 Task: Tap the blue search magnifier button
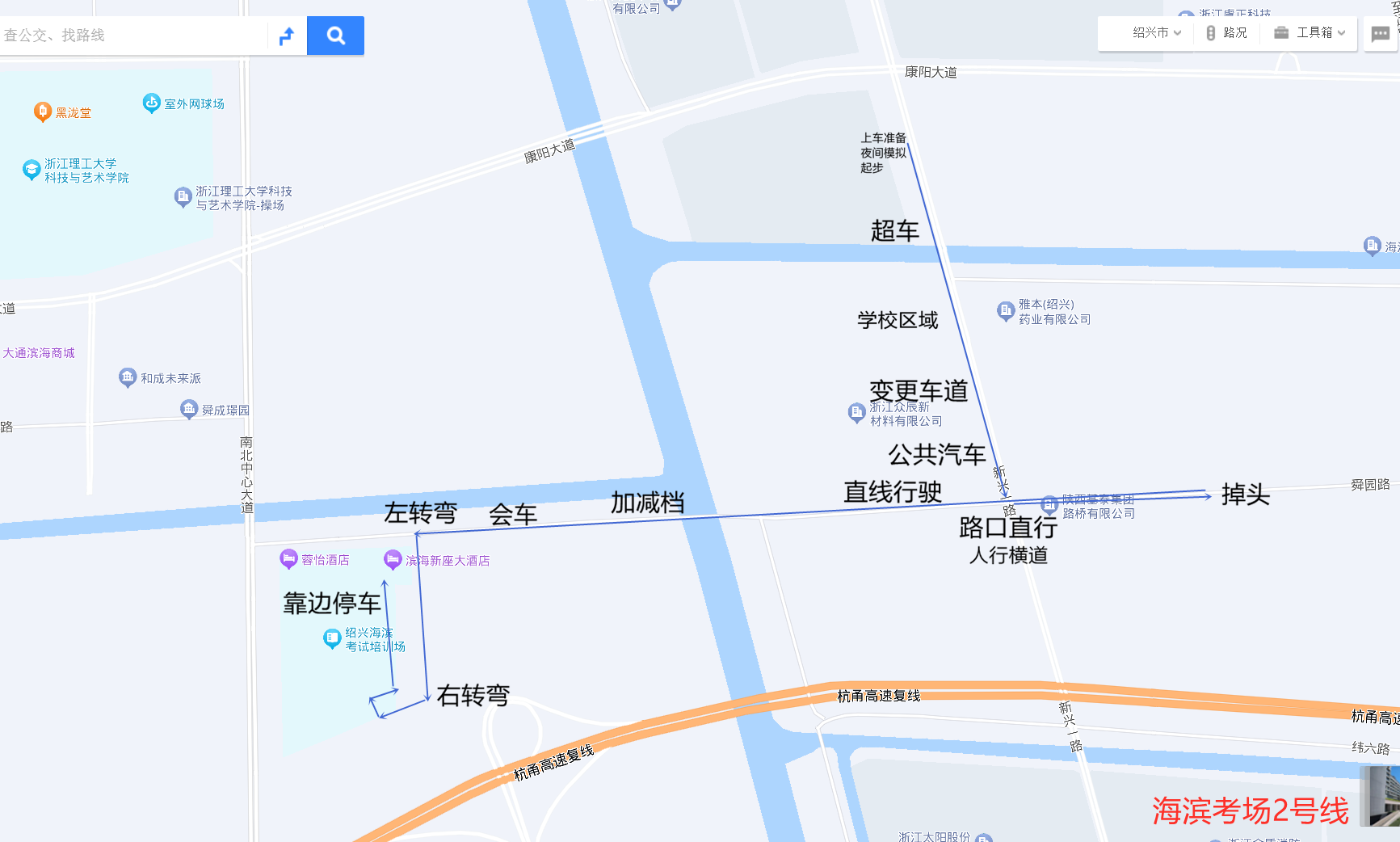335,36
